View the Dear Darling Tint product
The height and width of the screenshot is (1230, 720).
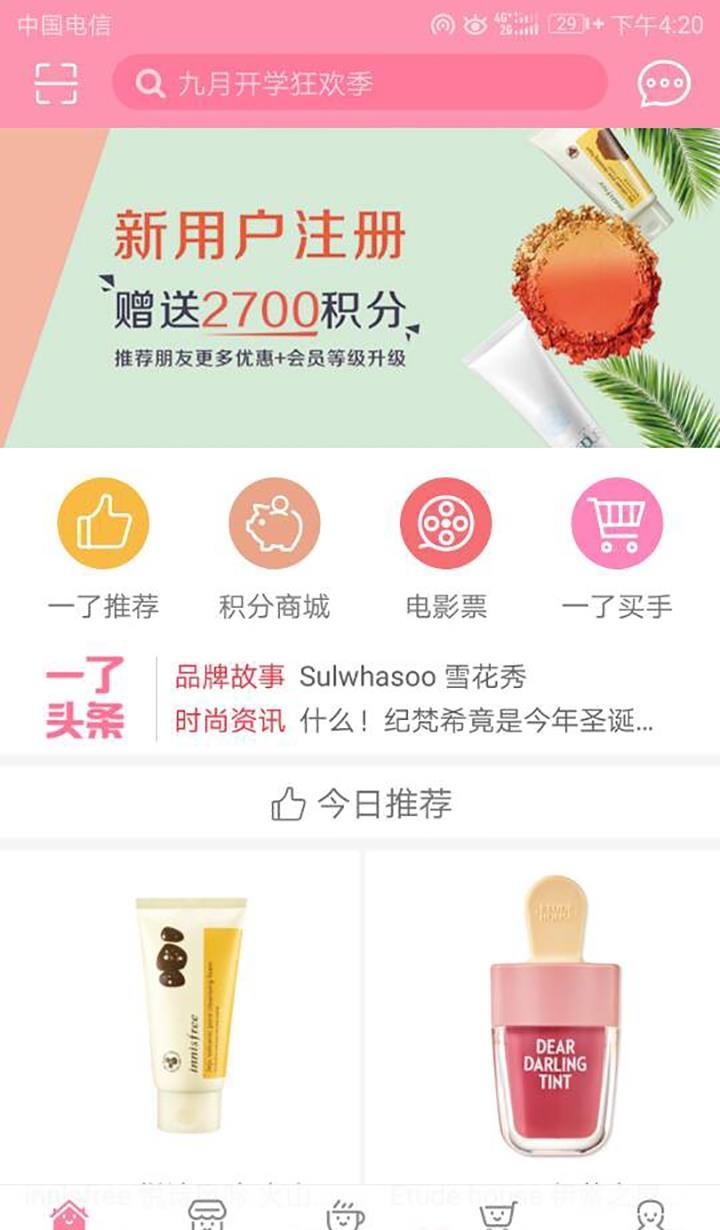(x=543, y=1015)
